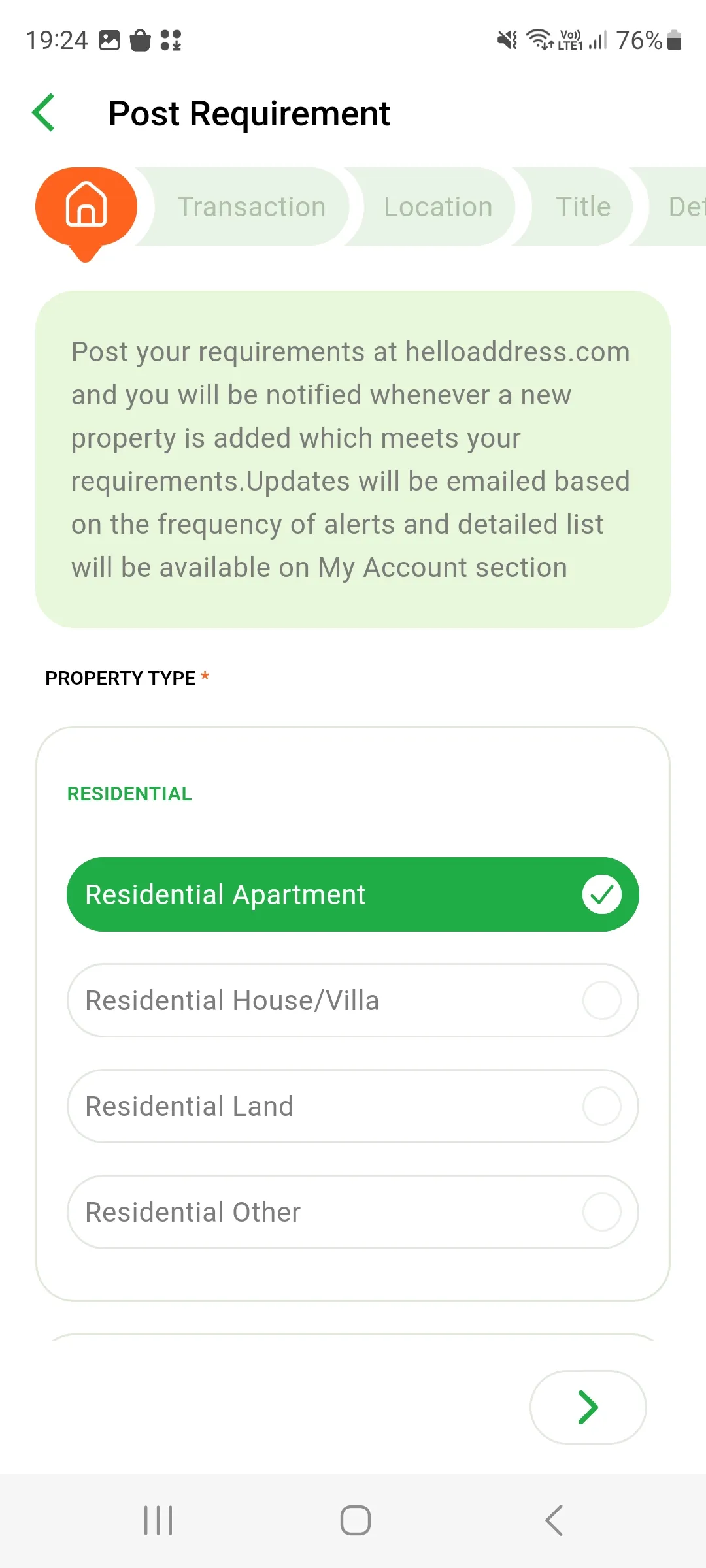Proceed with the next arrow button
Screen dimensions: 706x1568
(x=588, y=1407)
